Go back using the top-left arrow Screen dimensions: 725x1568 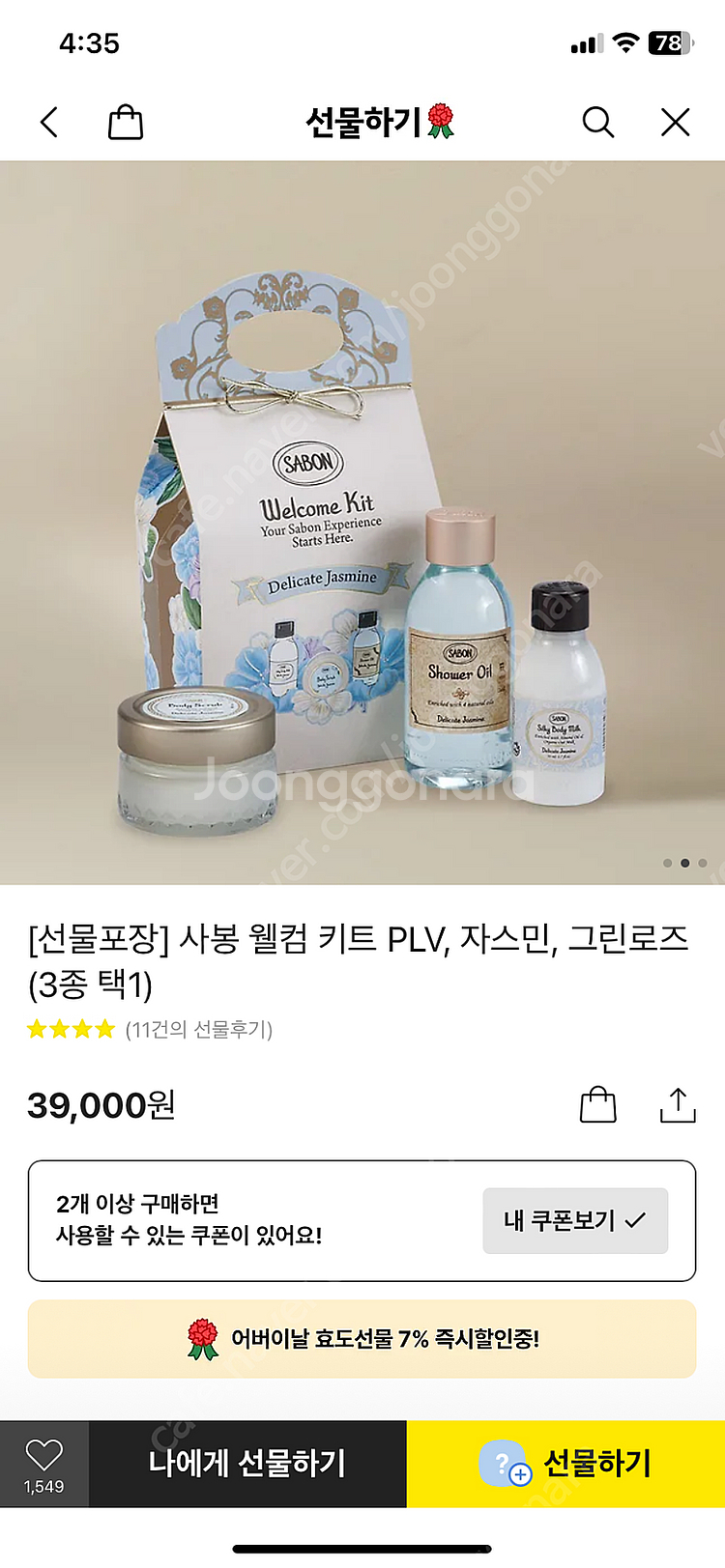tap(50, 123)
